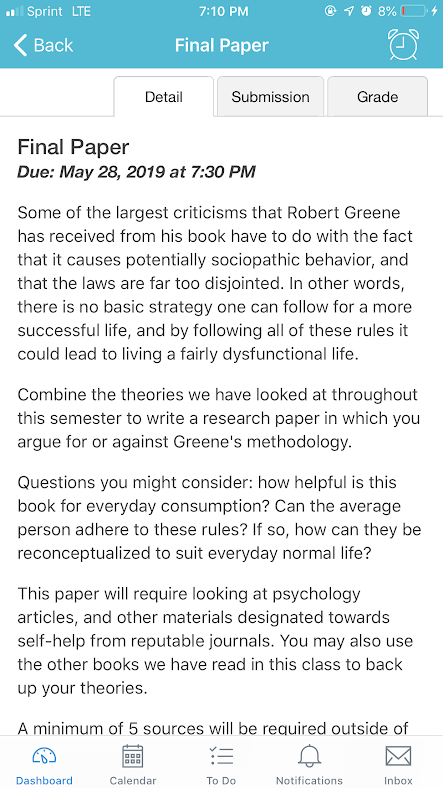Select the Detail tab
Screen dimensions: 443x788
(x=164, y=96)
